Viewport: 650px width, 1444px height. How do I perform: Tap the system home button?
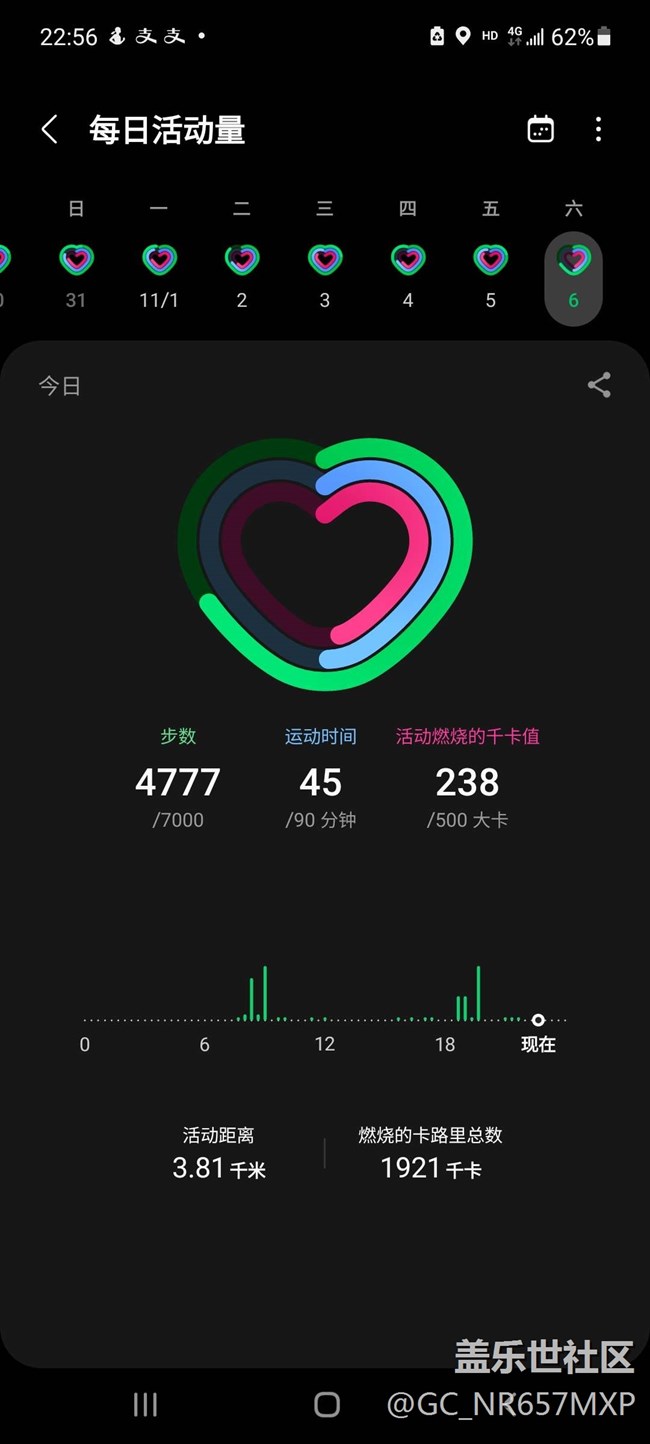click(327, 1404)
